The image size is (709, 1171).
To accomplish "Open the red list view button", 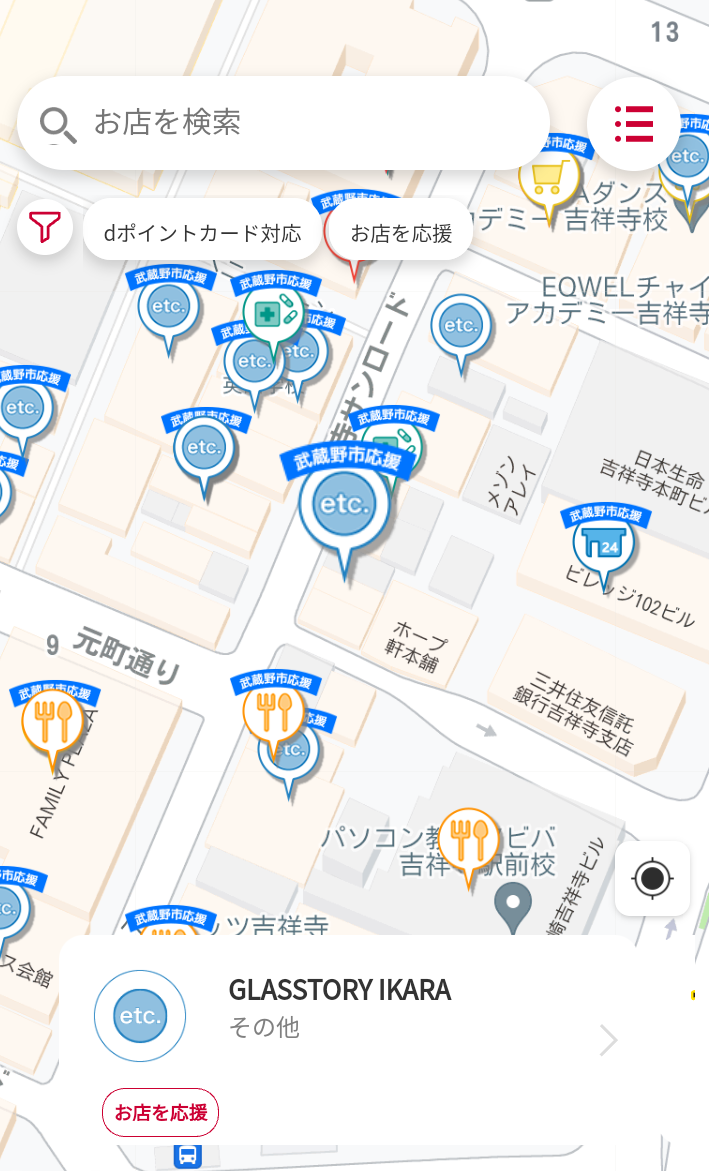I will point(634,124).
